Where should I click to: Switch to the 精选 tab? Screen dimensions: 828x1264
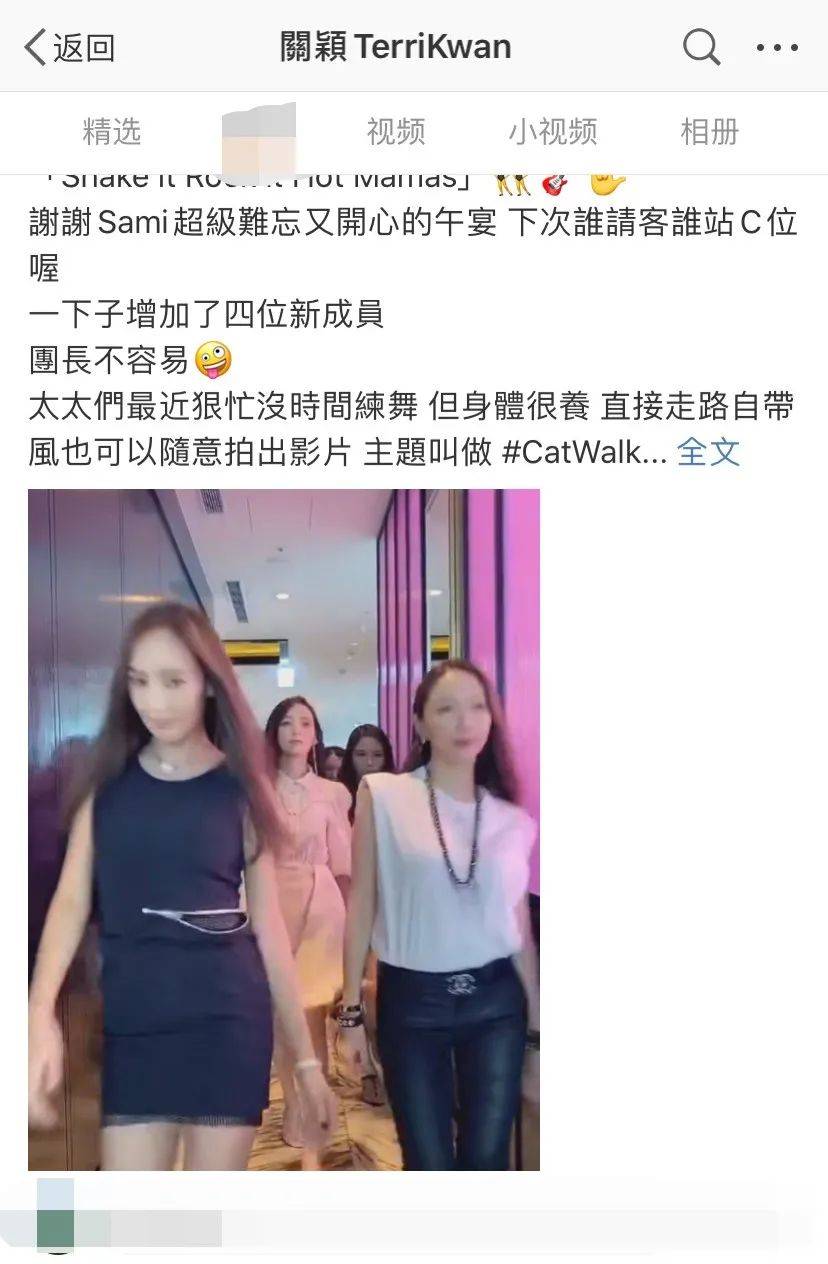click(111, 132)
